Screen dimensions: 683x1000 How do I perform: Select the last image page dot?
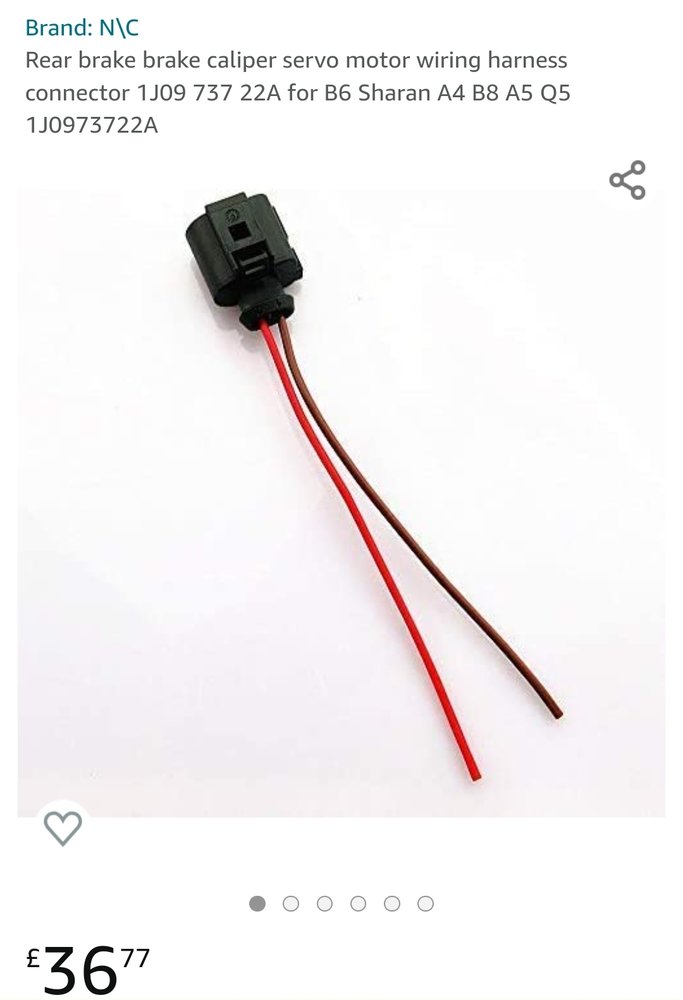(426, 904)
